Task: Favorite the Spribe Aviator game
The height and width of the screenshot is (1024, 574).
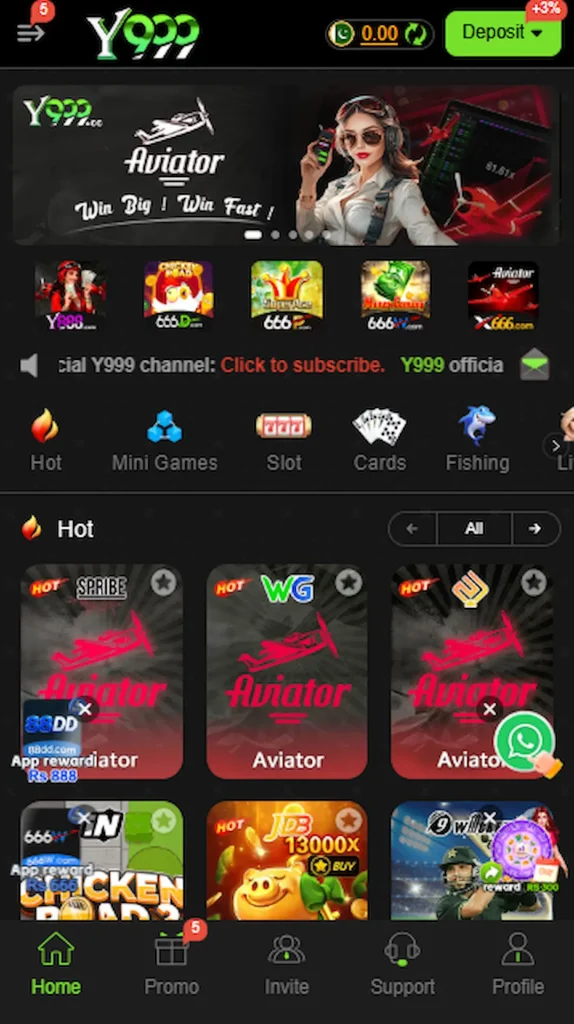Action: 163,583
